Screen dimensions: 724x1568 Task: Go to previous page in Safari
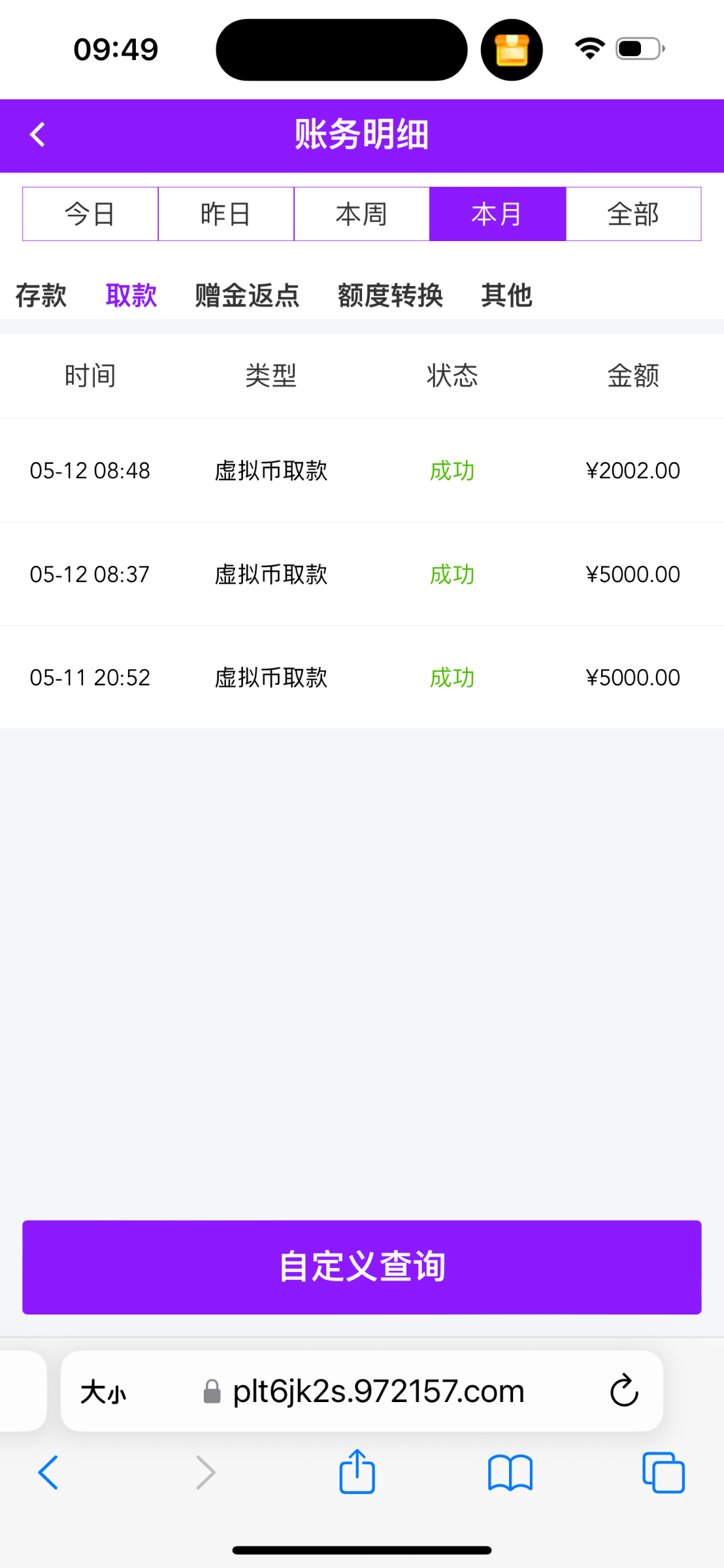tap(48, 1473)
